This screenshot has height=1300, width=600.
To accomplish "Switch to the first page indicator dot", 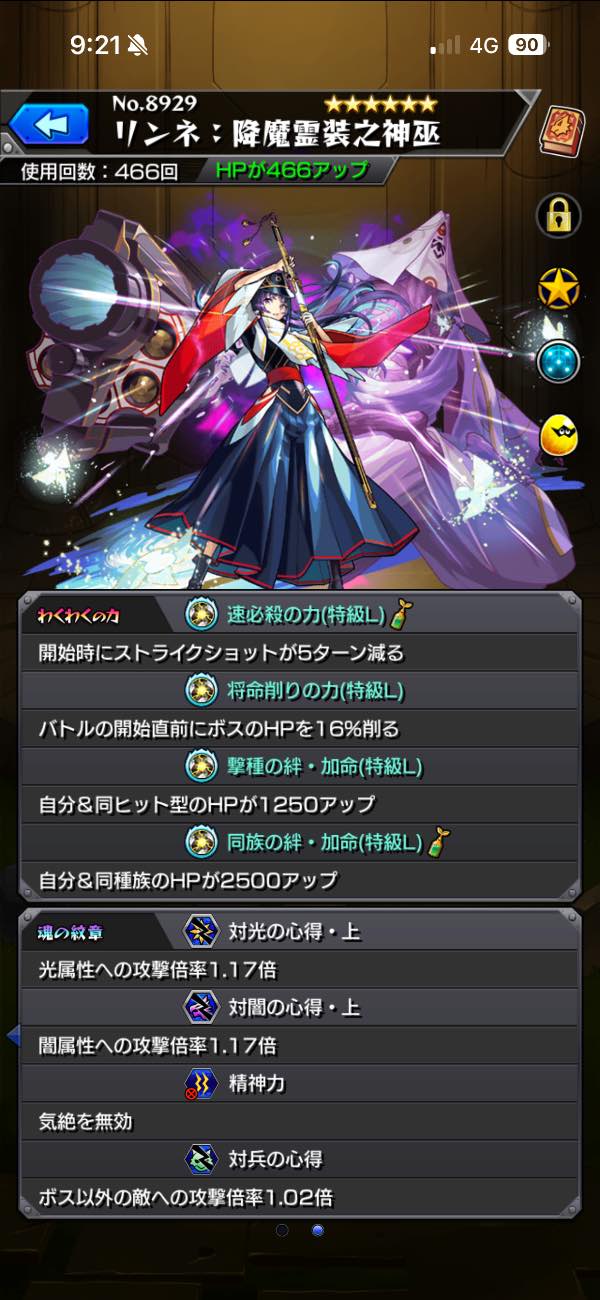I will pyautogui.click(x=283, y=1230).
